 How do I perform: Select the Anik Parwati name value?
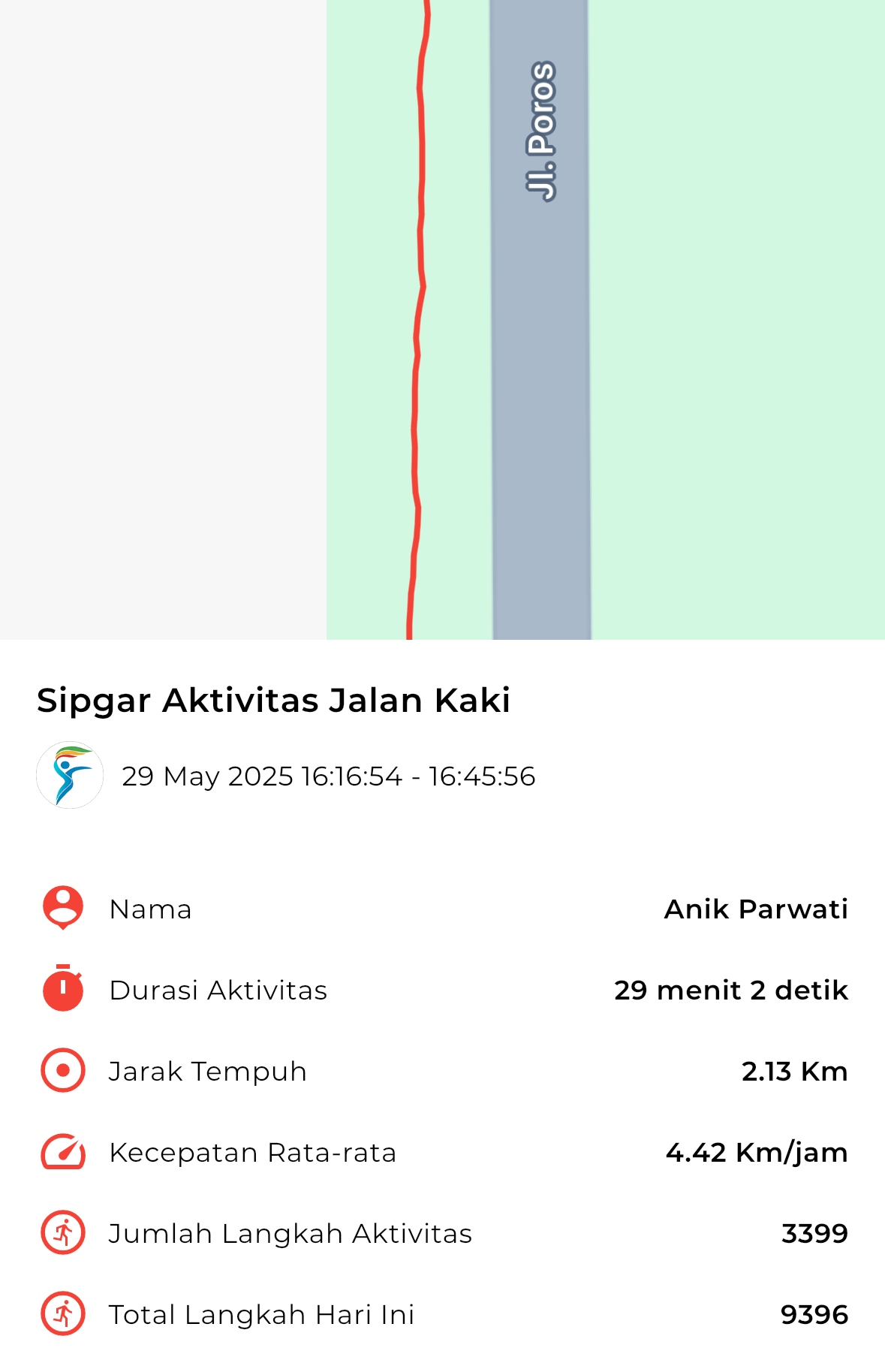point(756,909)
